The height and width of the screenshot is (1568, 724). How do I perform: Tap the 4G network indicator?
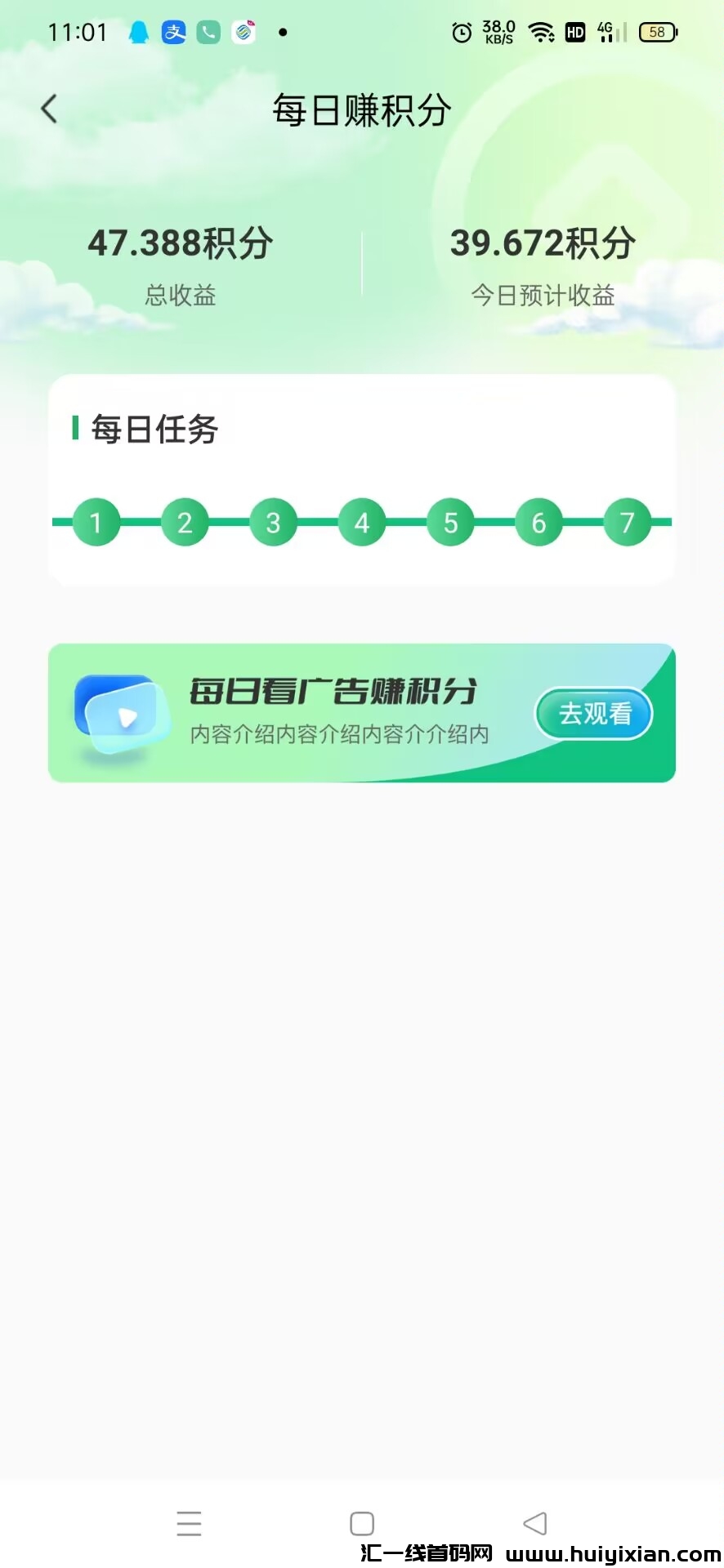[605, 32]
